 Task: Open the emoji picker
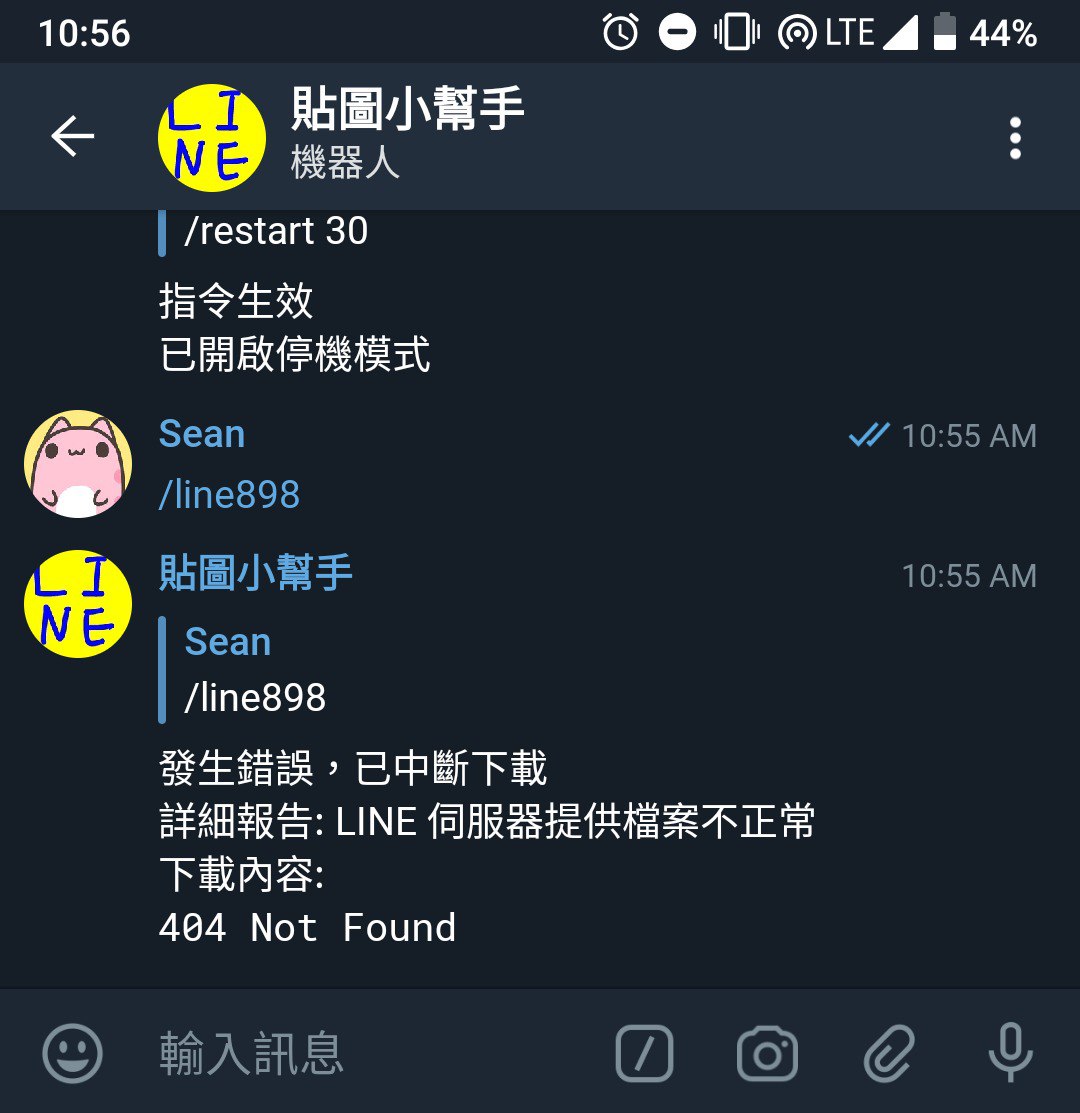[x=72, y=1053]
